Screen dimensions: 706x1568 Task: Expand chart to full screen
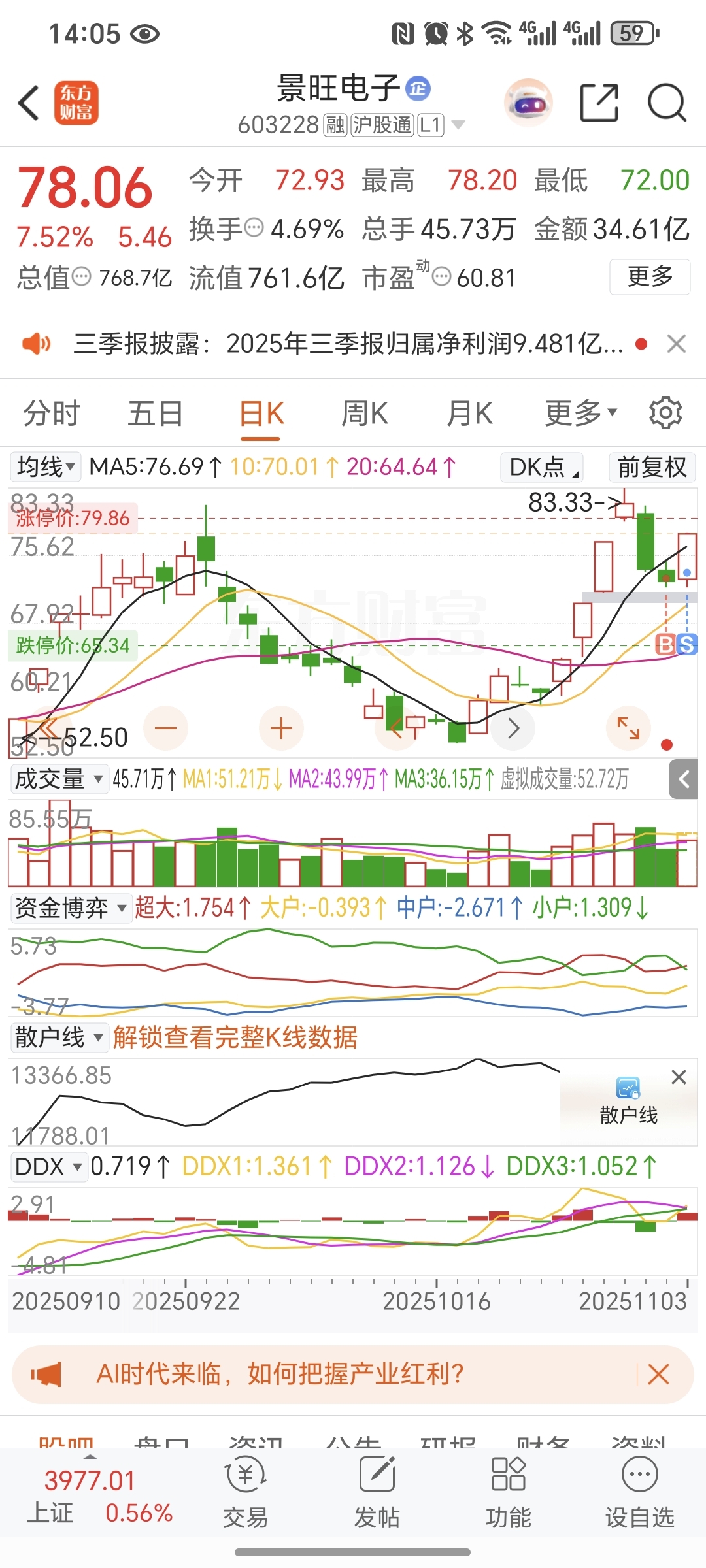(629, 728)
